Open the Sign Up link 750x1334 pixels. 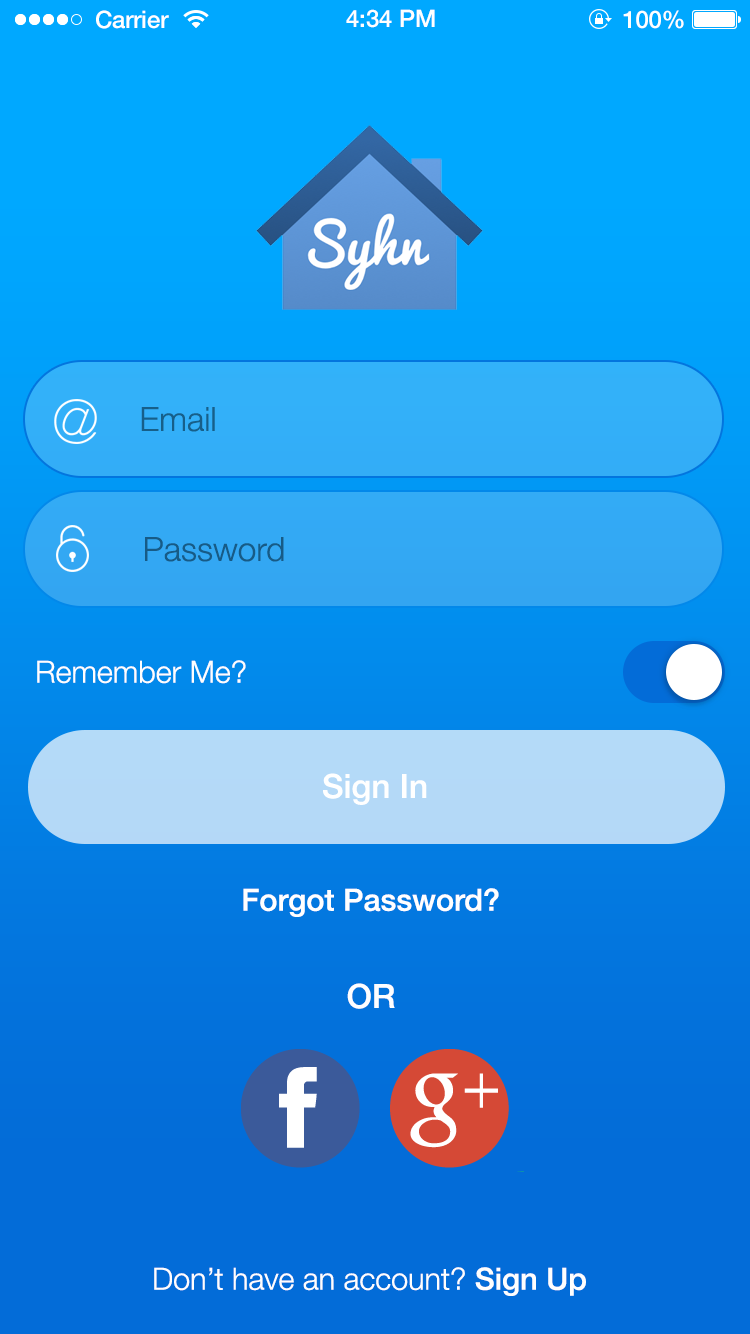pos(530,1279)
